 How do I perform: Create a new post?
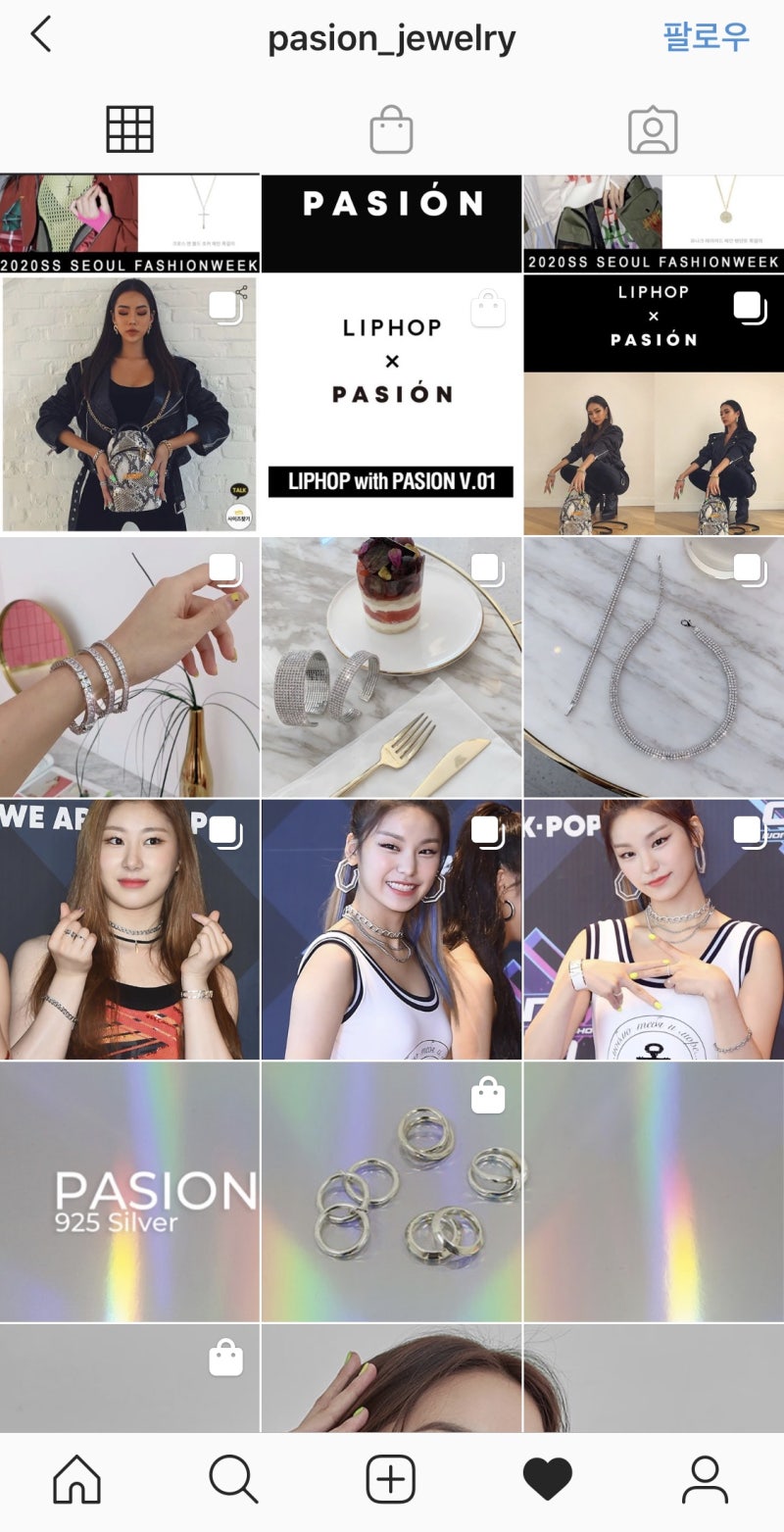(391, 1479)
